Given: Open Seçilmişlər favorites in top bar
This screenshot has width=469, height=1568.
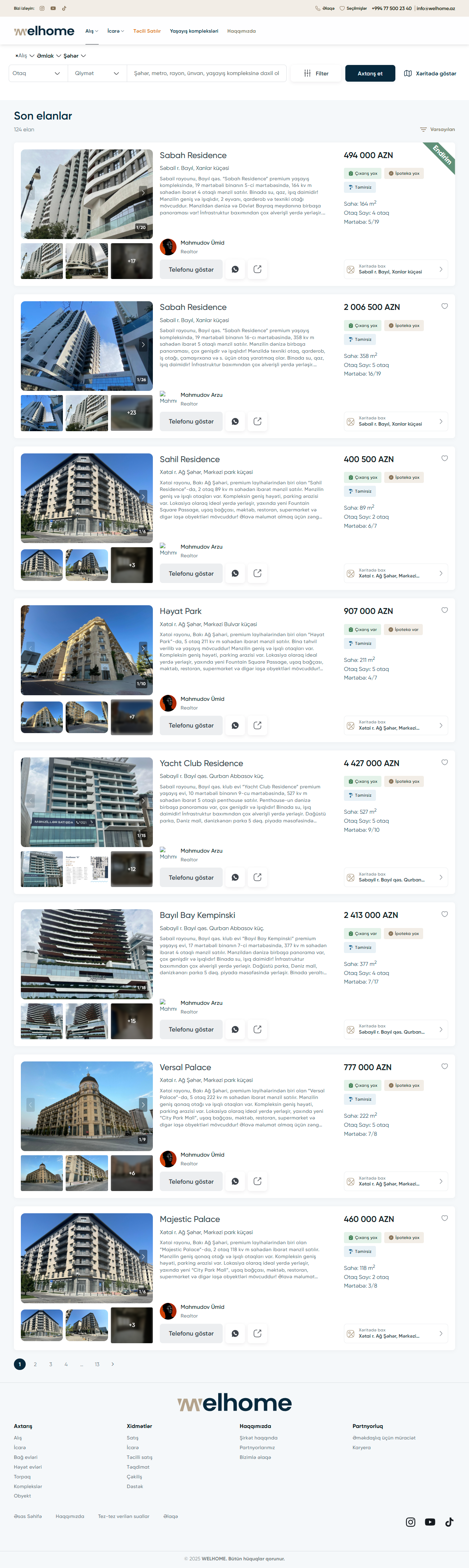Looking at the screenshot, I should point(353,9).
